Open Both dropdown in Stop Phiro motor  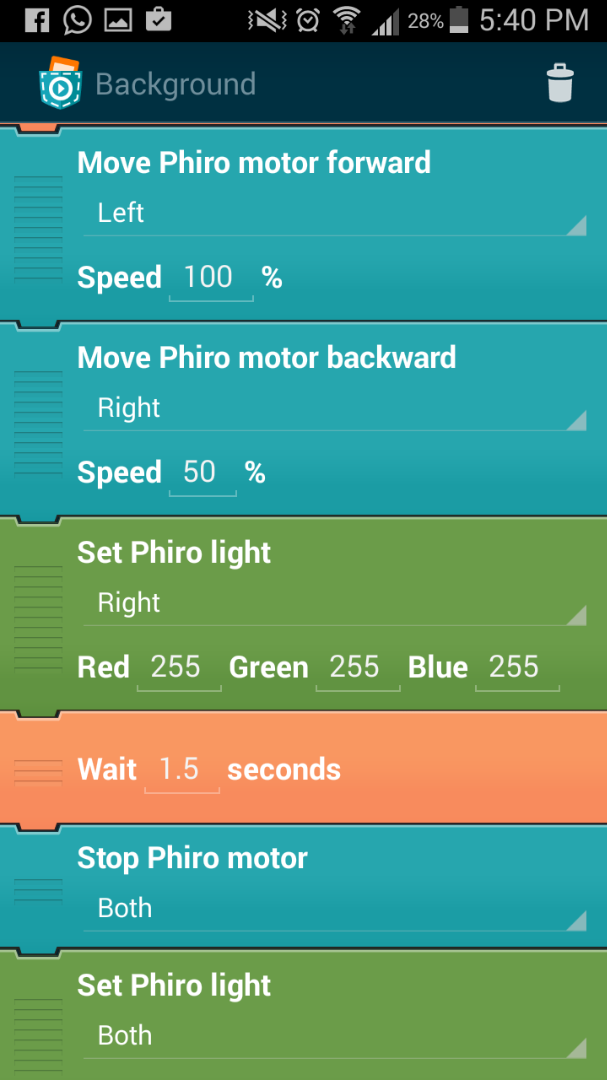(x=335, y=909)
